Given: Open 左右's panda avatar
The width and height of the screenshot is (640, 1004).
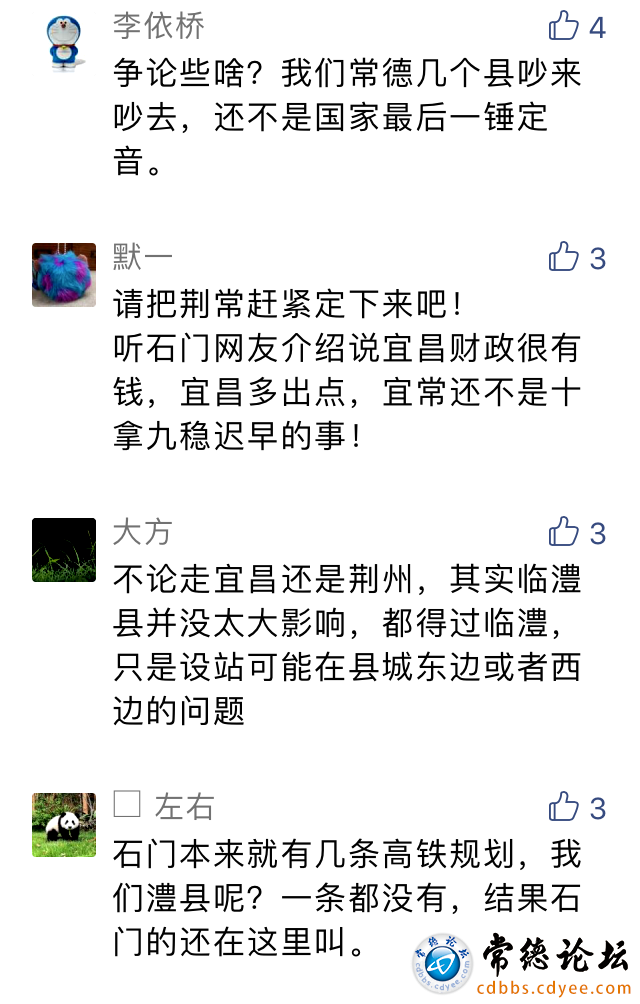Looking at the screenshot, I should coord(64,825).
